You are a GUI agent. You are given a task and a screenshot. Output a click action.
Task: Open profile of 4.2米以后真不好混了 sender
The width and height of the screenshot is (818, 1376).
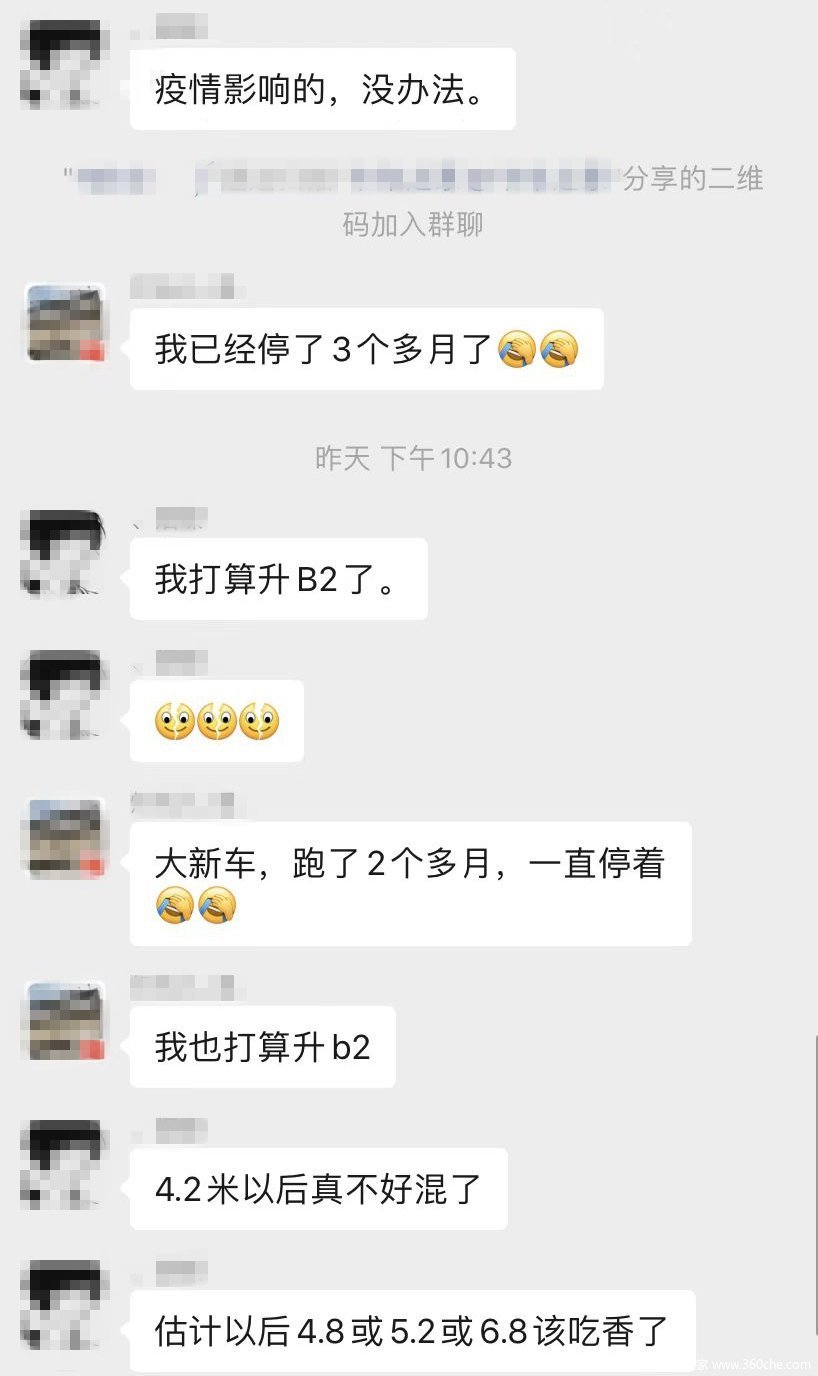(x=65, y=1163)
